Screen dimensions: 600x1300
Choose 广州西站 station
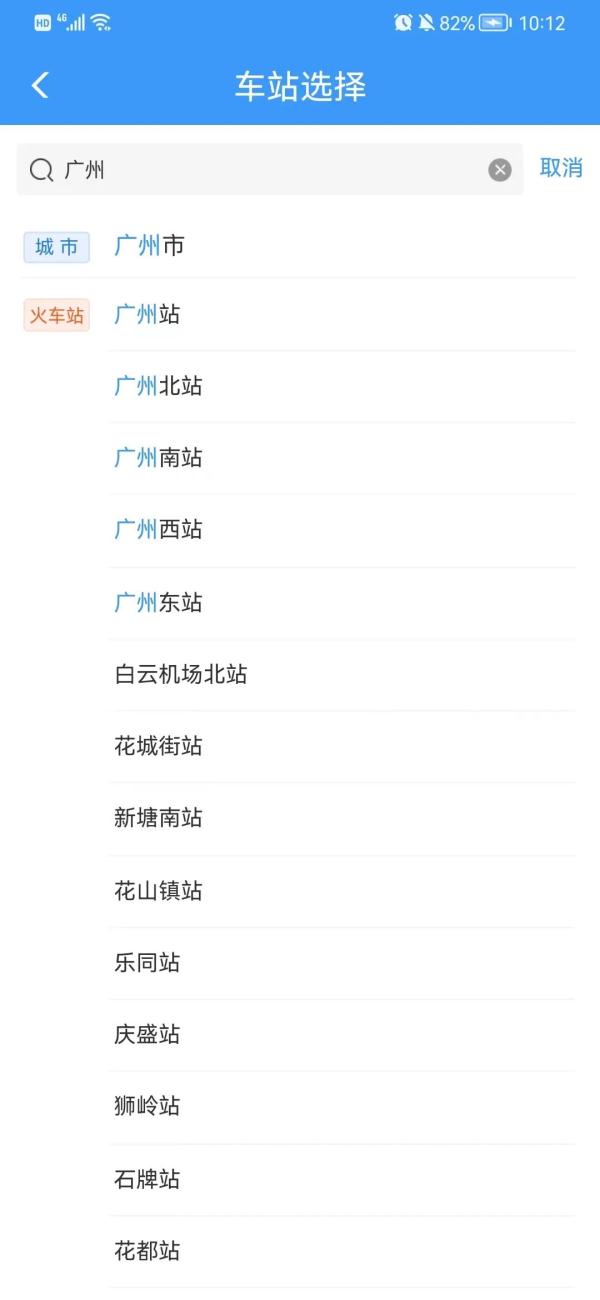pyautogui.click(x=159, y=530)
